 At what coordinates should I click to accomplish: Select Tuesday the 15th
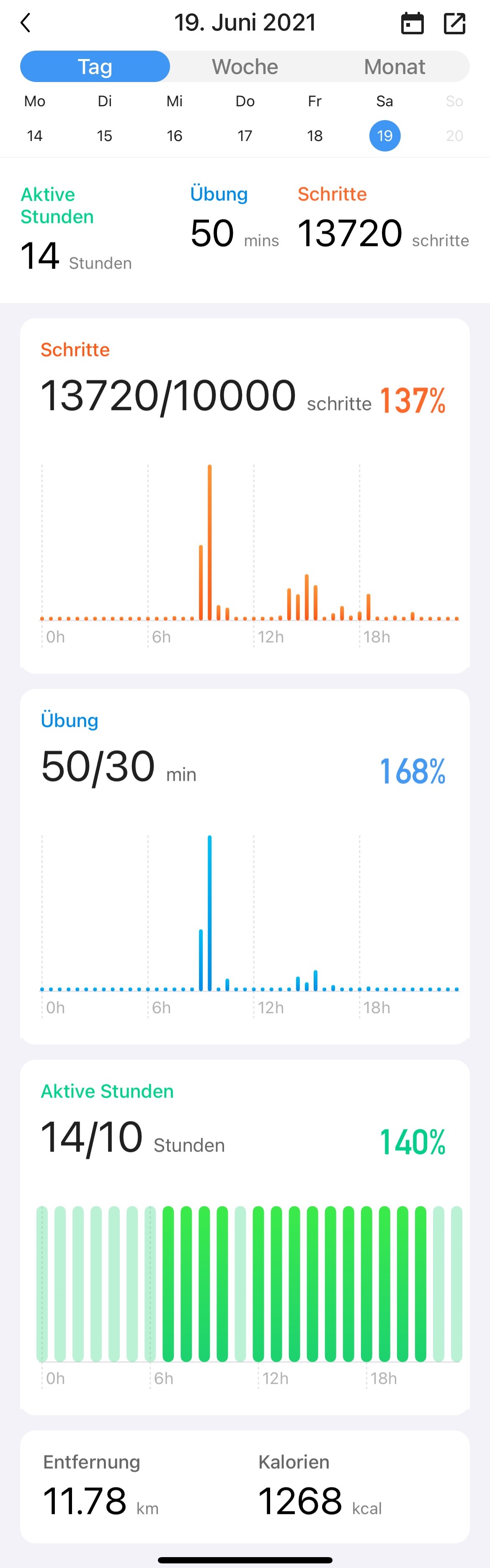105,135
